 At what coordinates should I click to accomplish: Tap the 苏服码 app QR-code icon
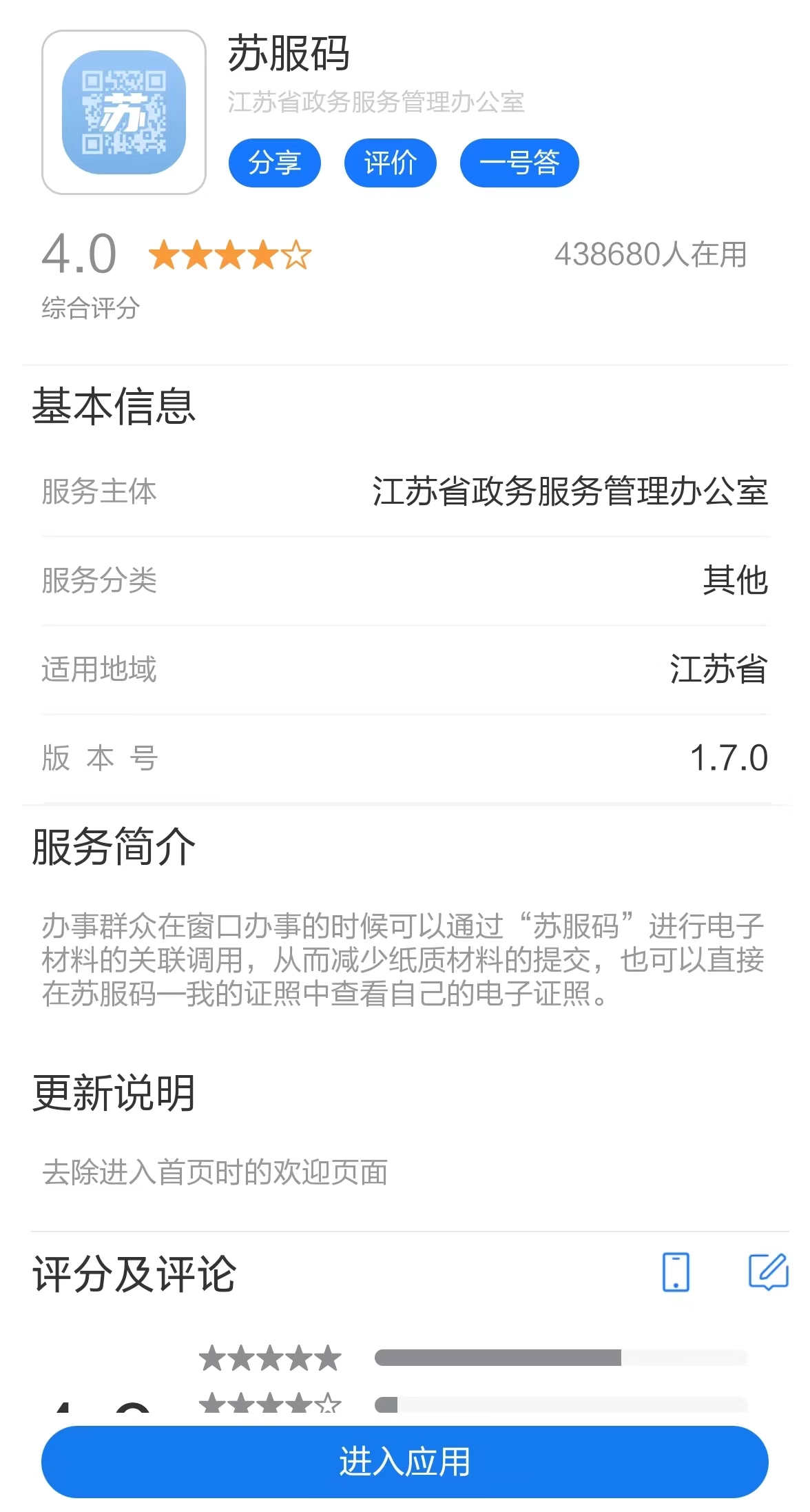pos(124,112)
